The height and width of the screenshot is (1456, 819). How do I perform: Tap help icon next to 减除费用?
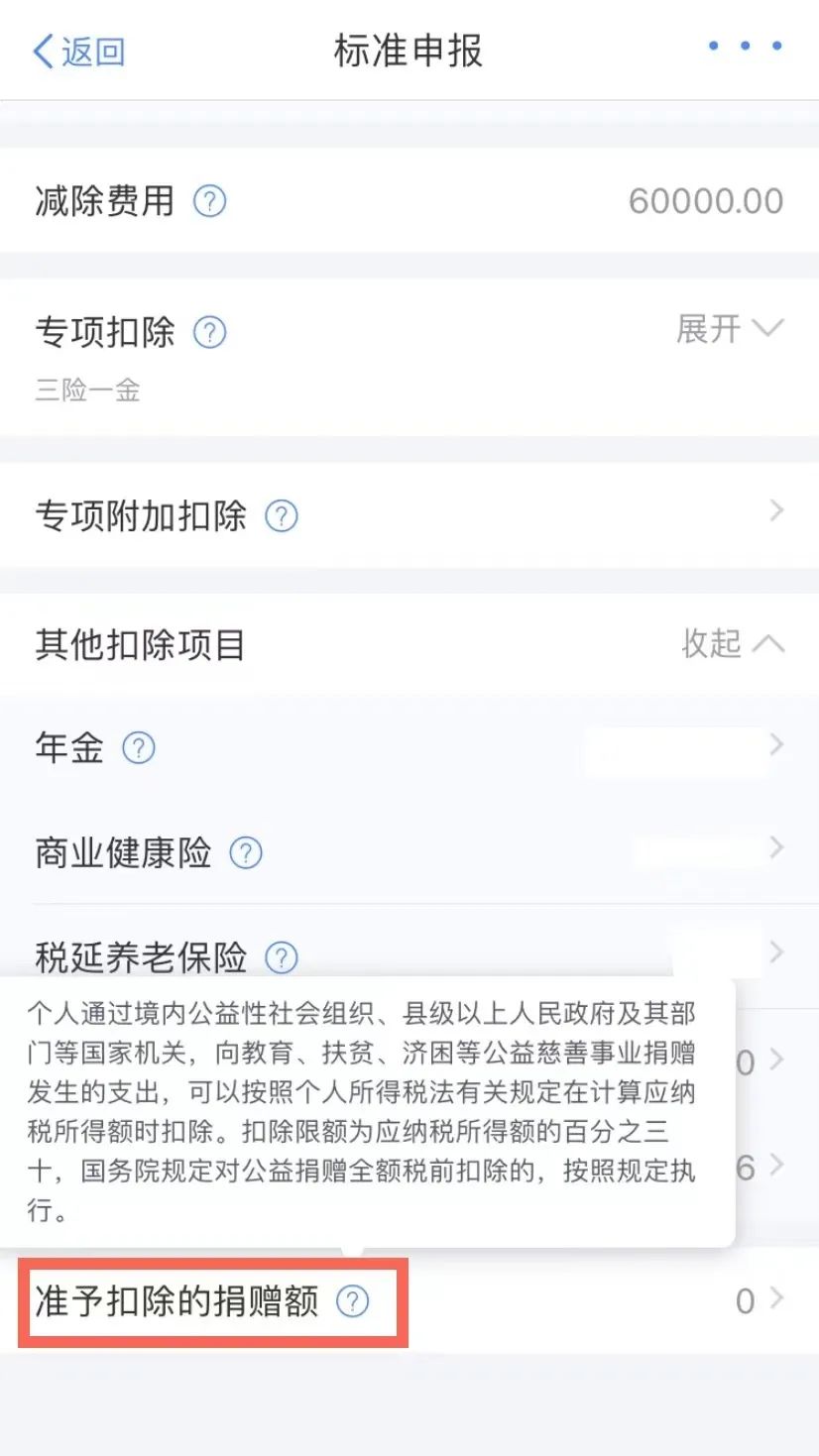[x=209, y=201]
